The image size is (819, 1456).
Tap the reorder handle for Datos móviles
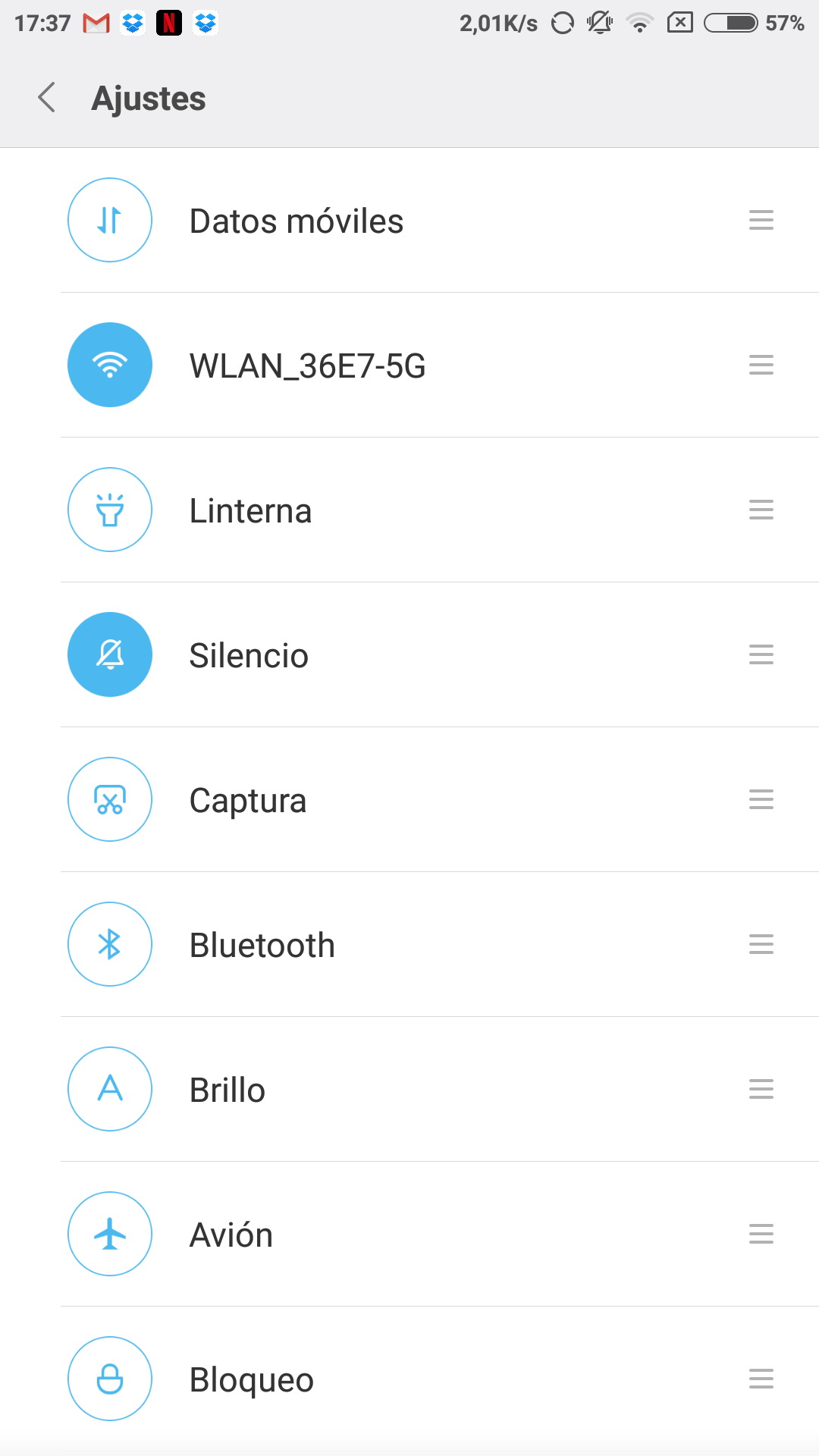761,220
